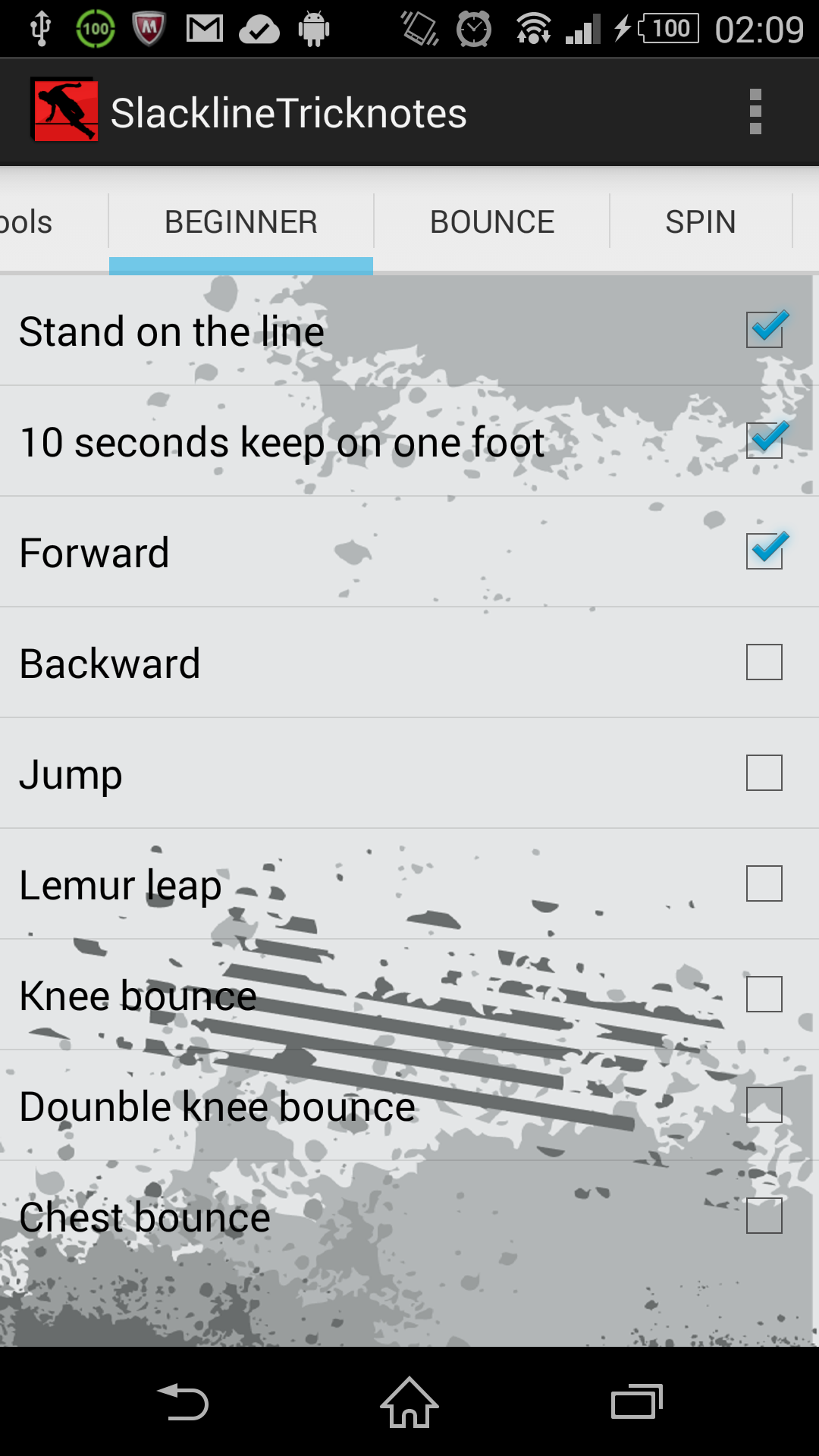Uncheck 10 seconds keep on one foot
819x1456 pixels.
[x=764, y=441]
